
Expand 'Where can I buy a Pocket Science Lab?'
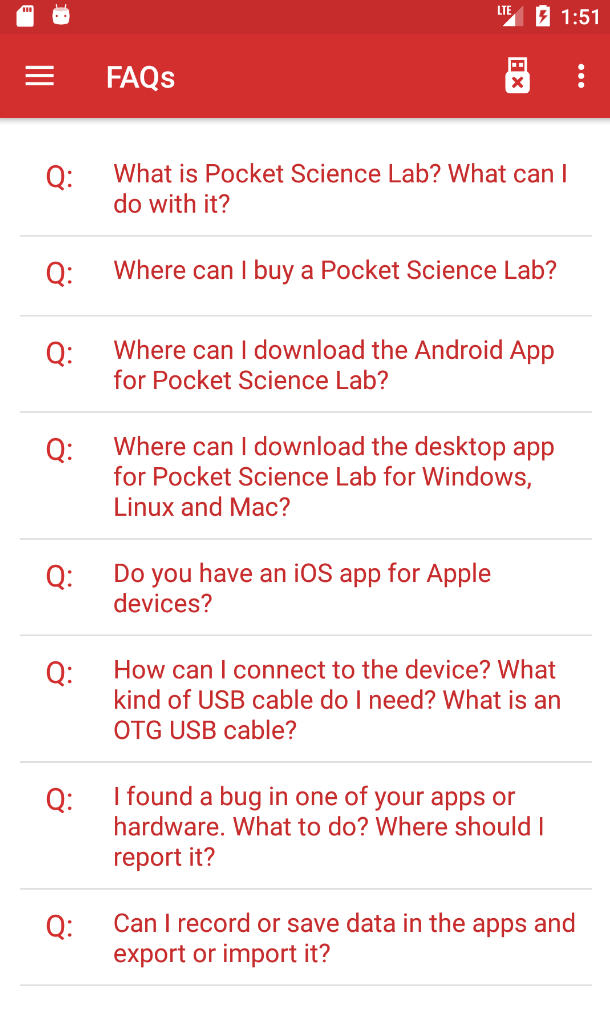(335, 271)
